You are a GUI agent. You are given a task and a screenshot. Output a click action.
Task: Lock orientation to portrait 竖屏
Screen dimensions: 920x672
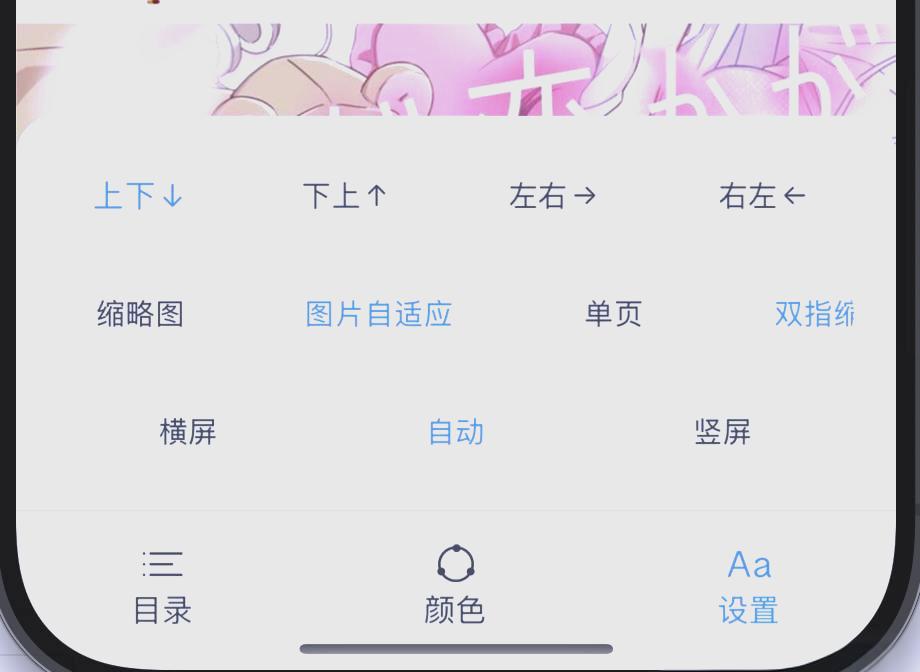click(723, 432)
